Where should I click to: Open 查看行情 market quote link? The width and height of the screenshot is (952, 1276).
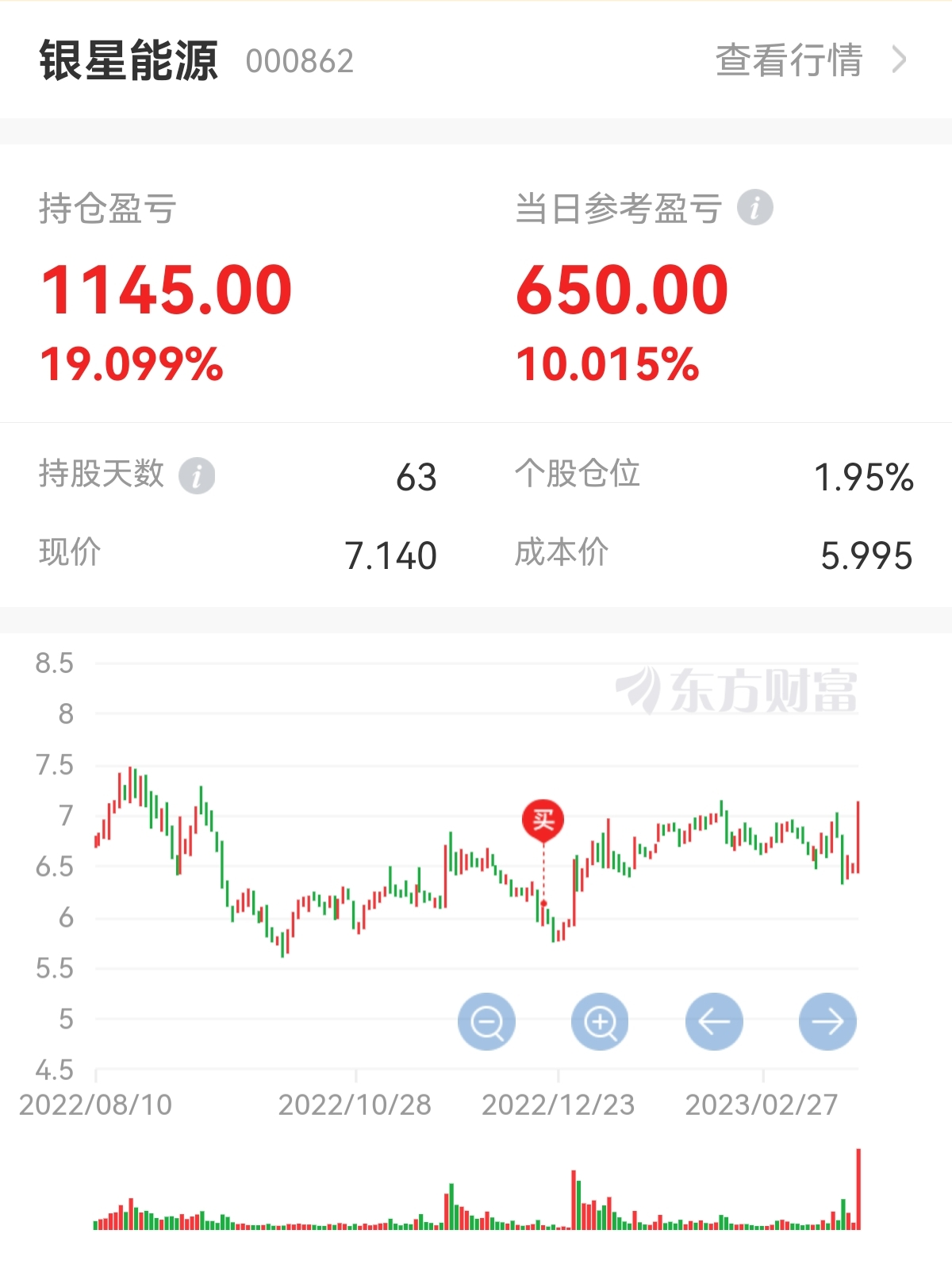point(809,60)
